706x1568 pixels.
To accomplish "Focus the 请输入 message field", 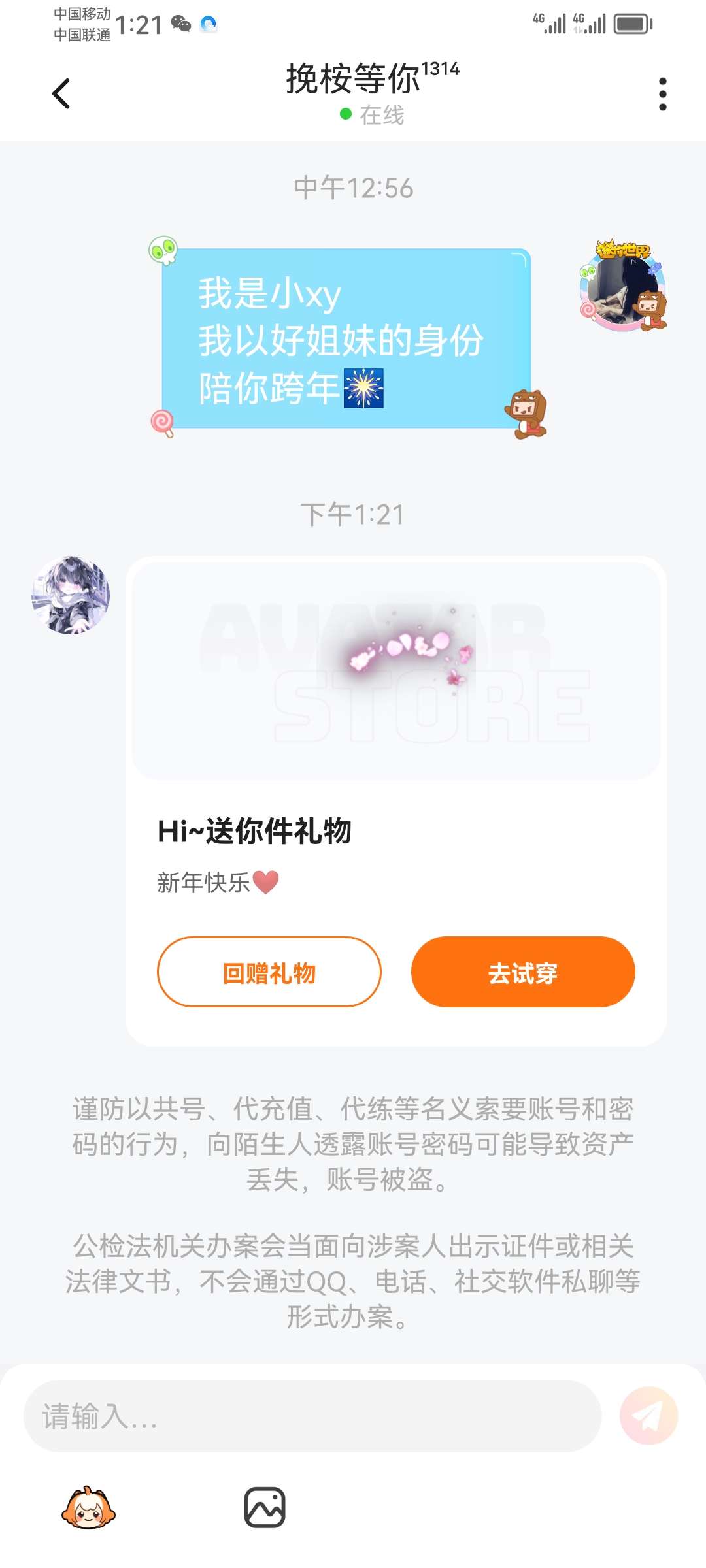I will (312, 1416).
